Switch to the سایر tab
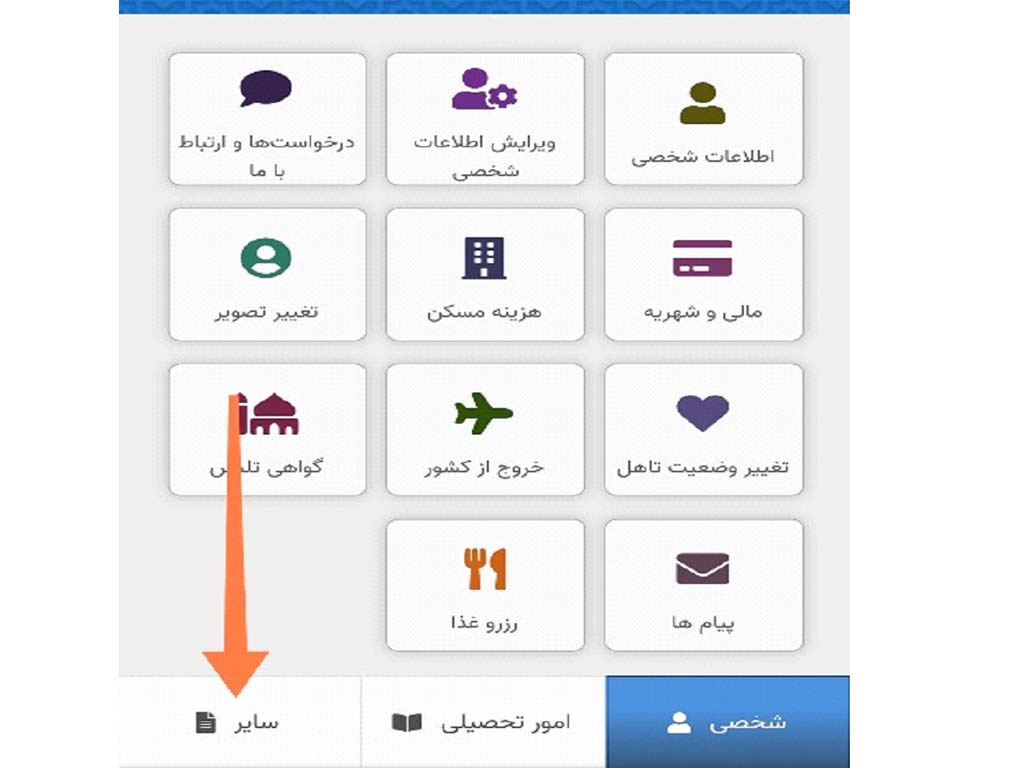Screen dimensions: 1024x768 pos(240,722)
